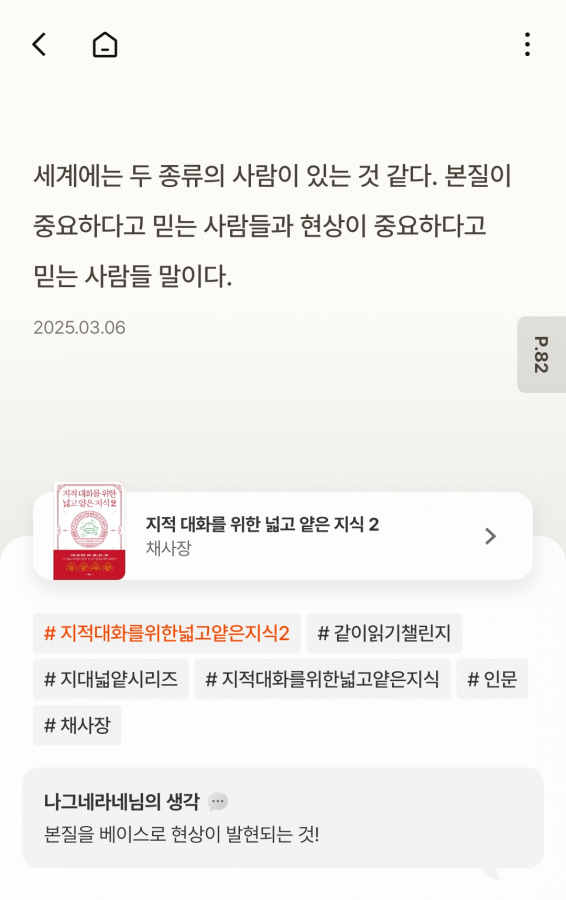Go back using the top arrow
Screen dimensions: 566x900
point(39,44)
